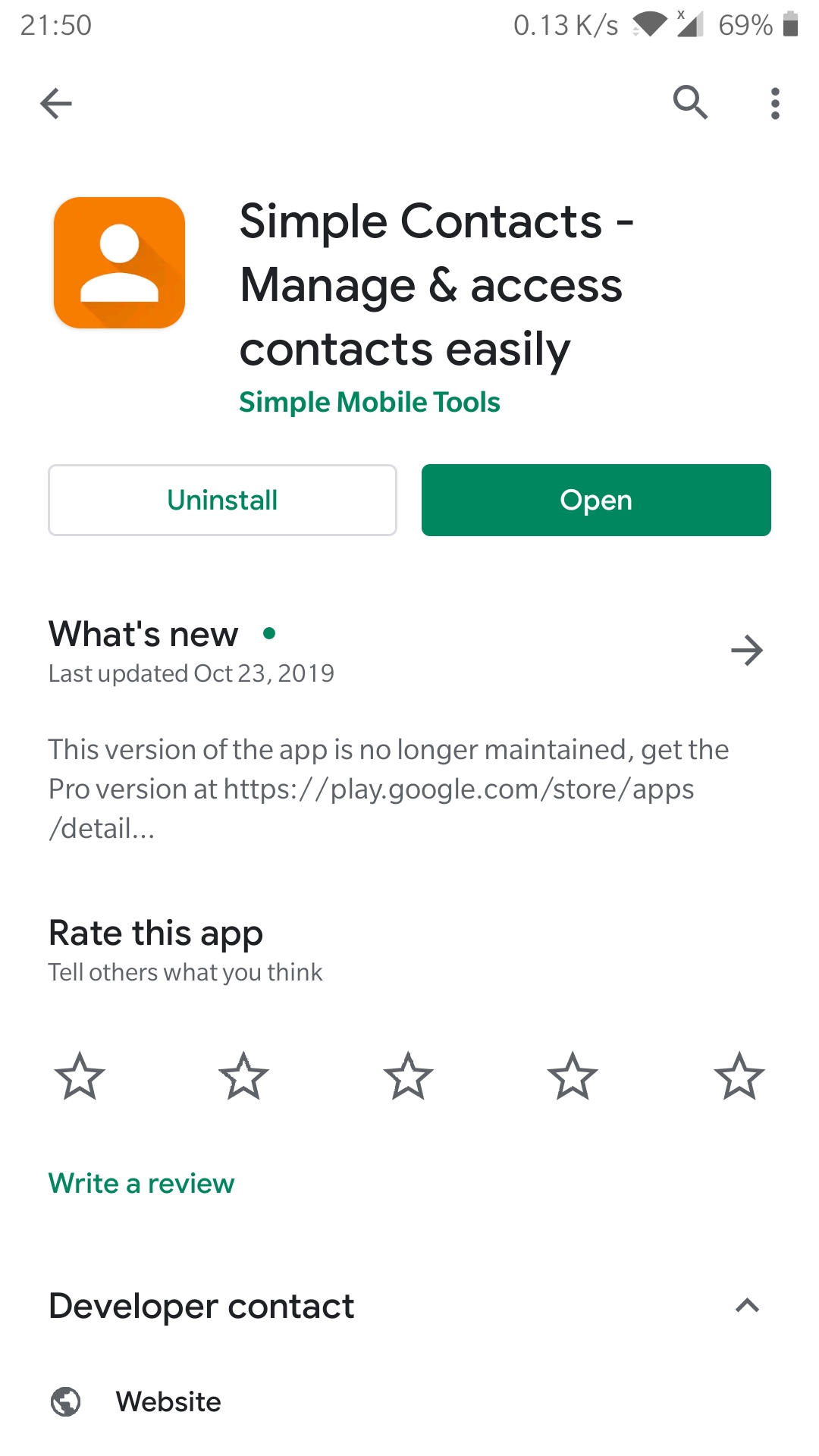View full What's new details arrow

[x=747, y=651]
